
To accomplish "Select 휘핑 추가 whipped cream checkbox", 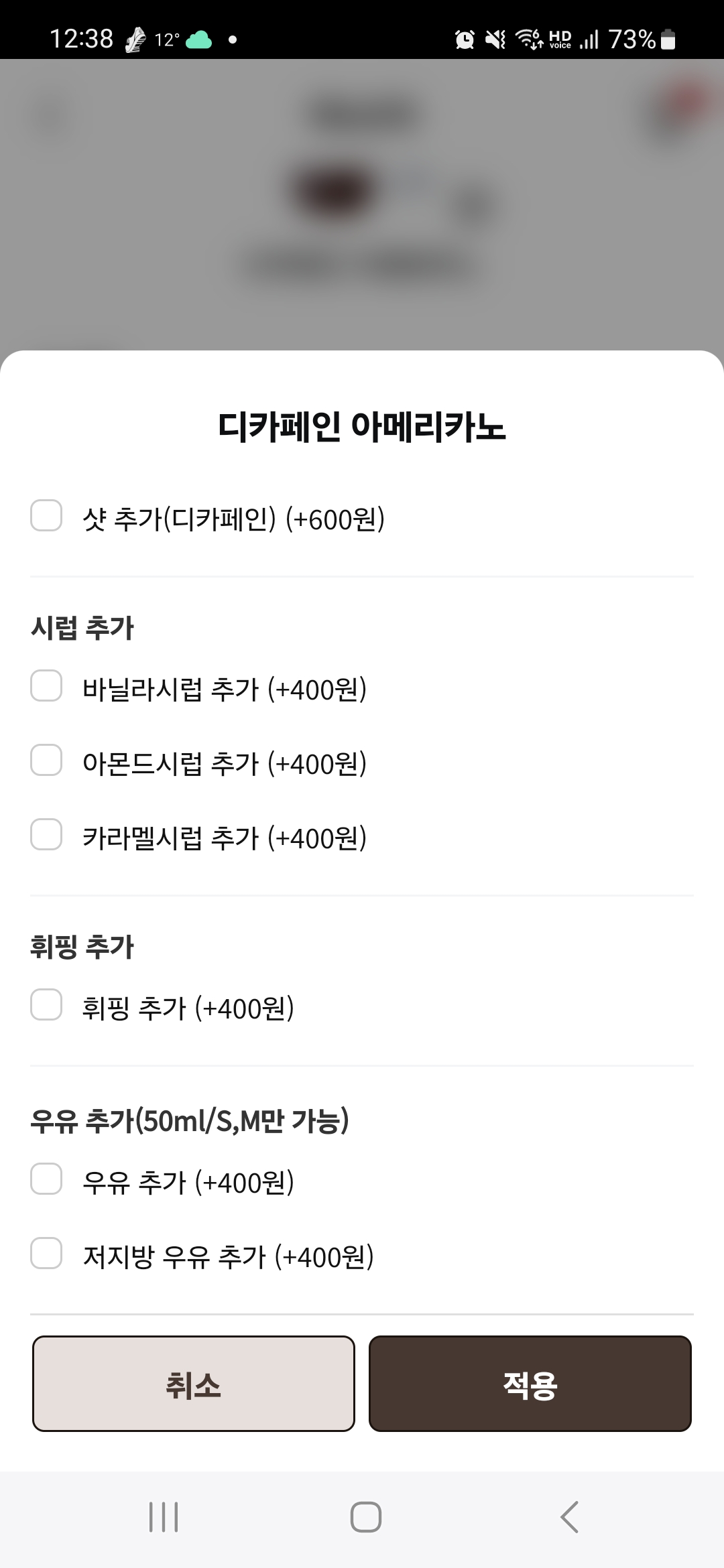I will click(46, 1004).
